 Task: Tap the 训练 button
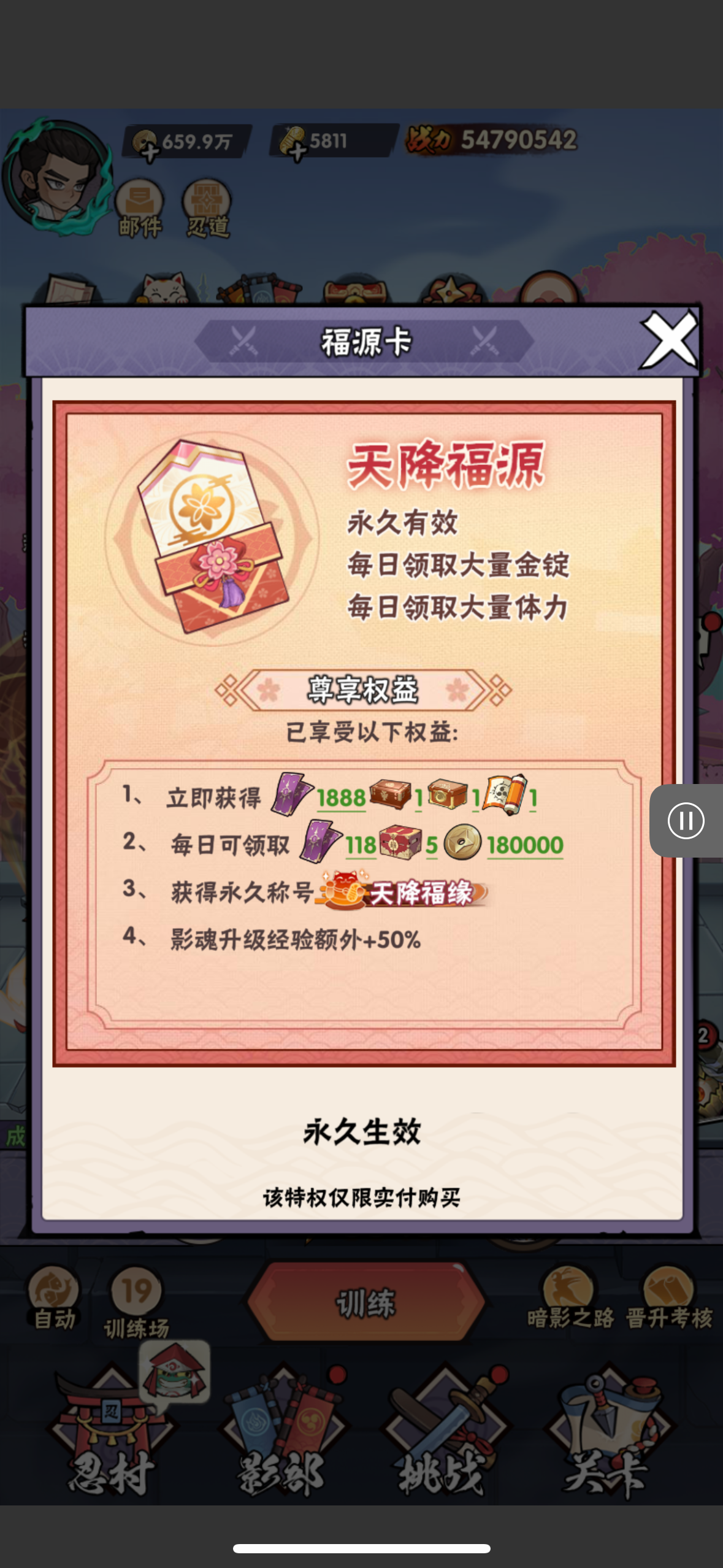point(366,1302)
